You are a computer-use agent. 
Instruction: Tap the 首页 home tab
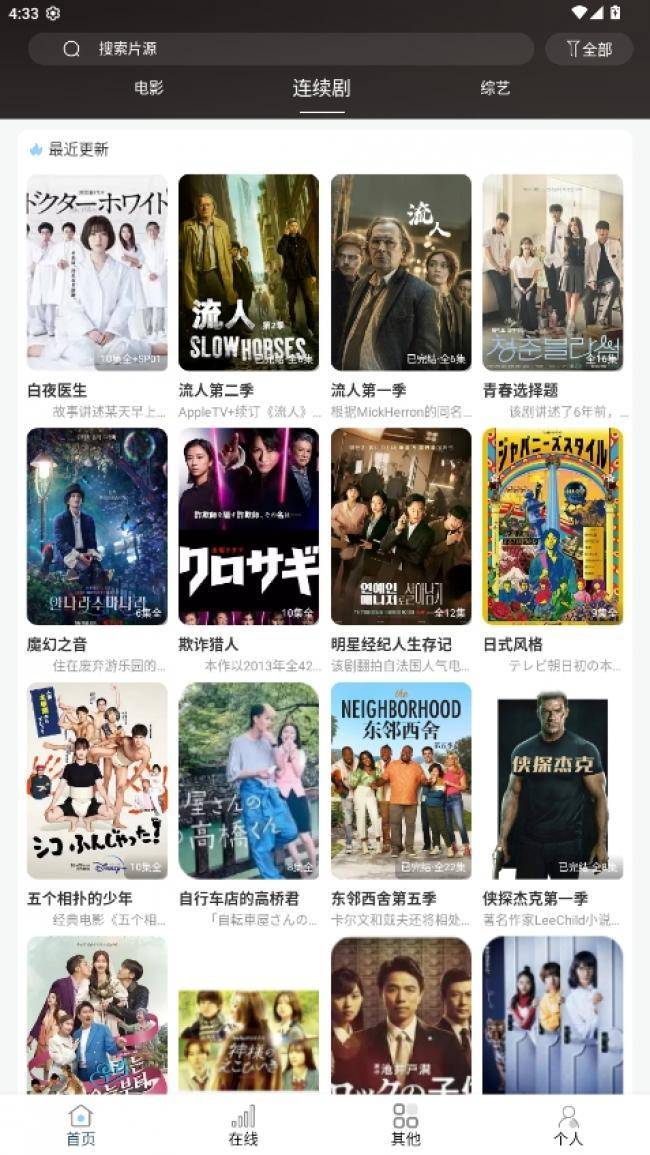[x=81, y=1125]
